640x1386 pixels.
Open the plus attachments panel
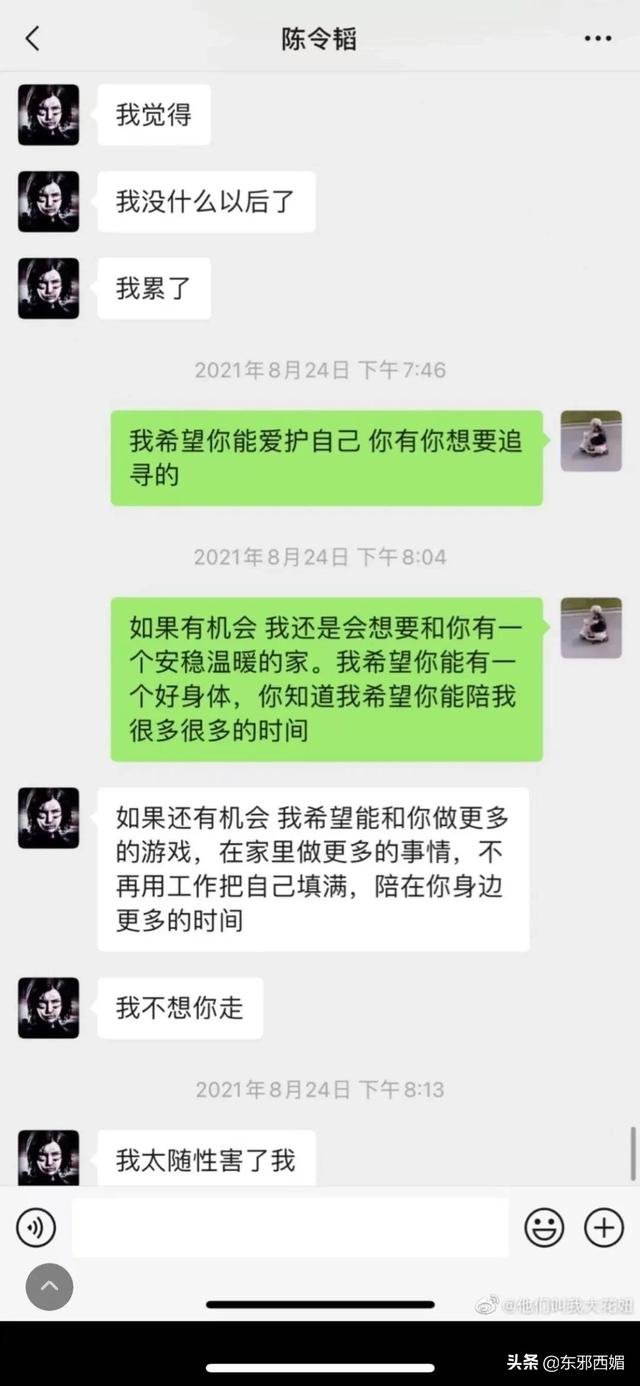coord(604,1228)
